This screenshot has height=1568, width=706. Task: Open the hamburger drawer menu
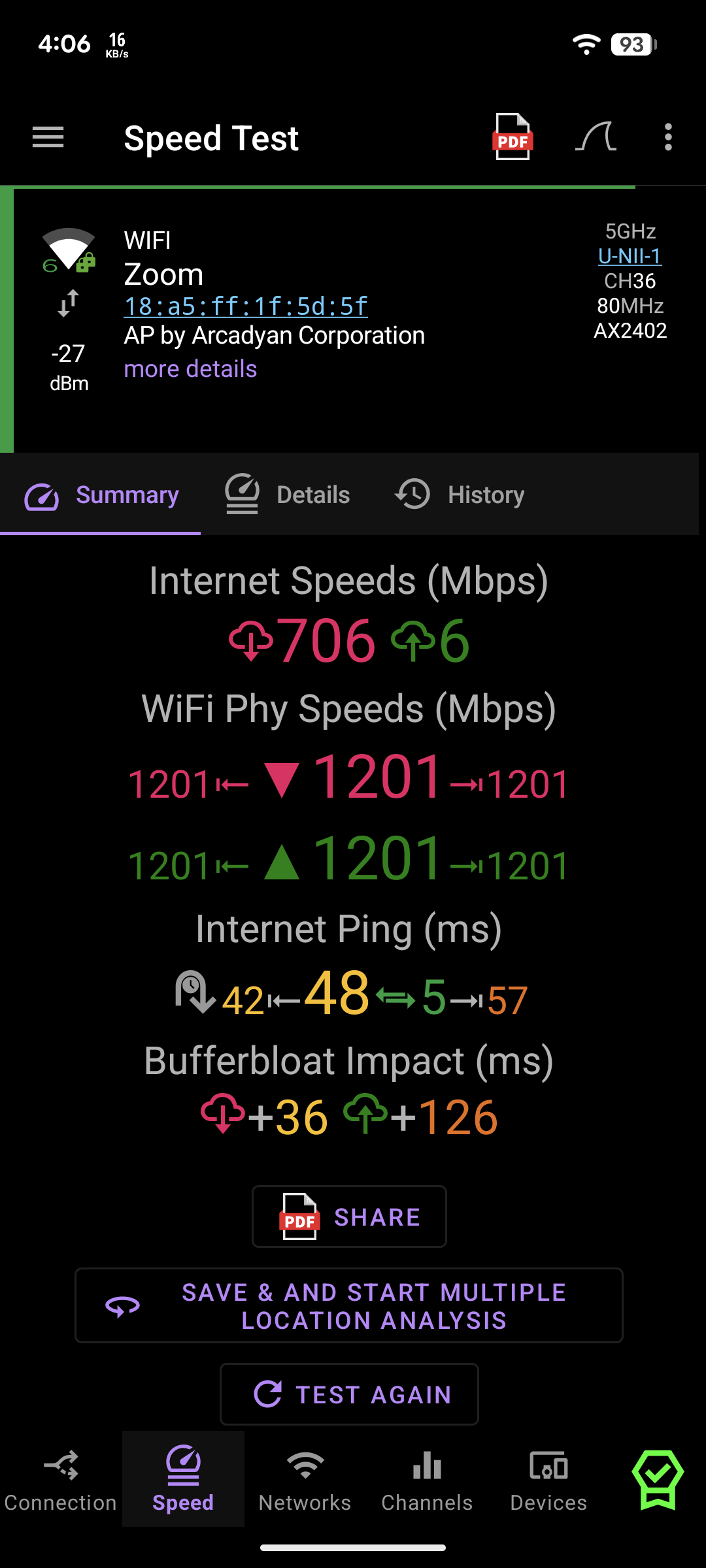[48, 137]
